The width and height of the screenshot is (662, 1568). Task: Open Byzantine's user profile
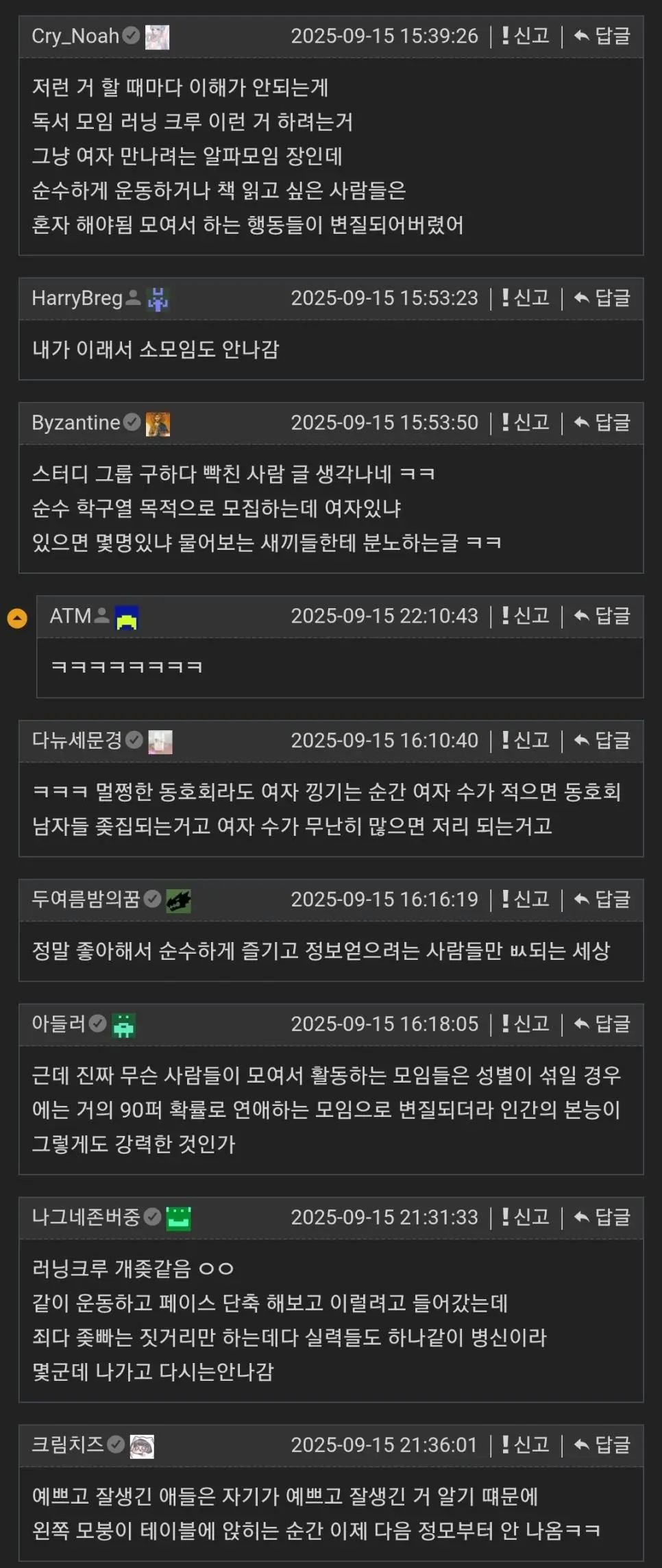coord(75,422)
